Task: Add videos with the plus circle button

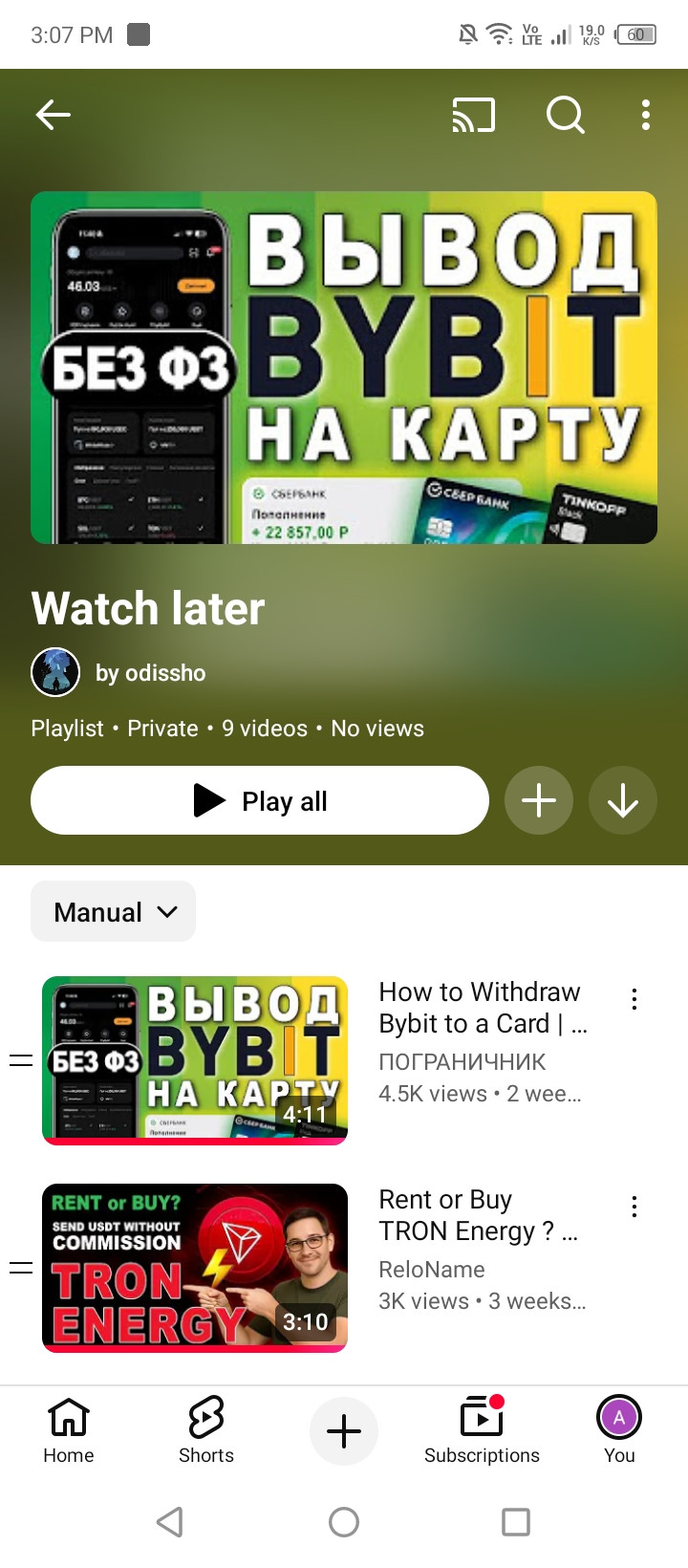Action: pyautogui.click(x=539, y=800)
